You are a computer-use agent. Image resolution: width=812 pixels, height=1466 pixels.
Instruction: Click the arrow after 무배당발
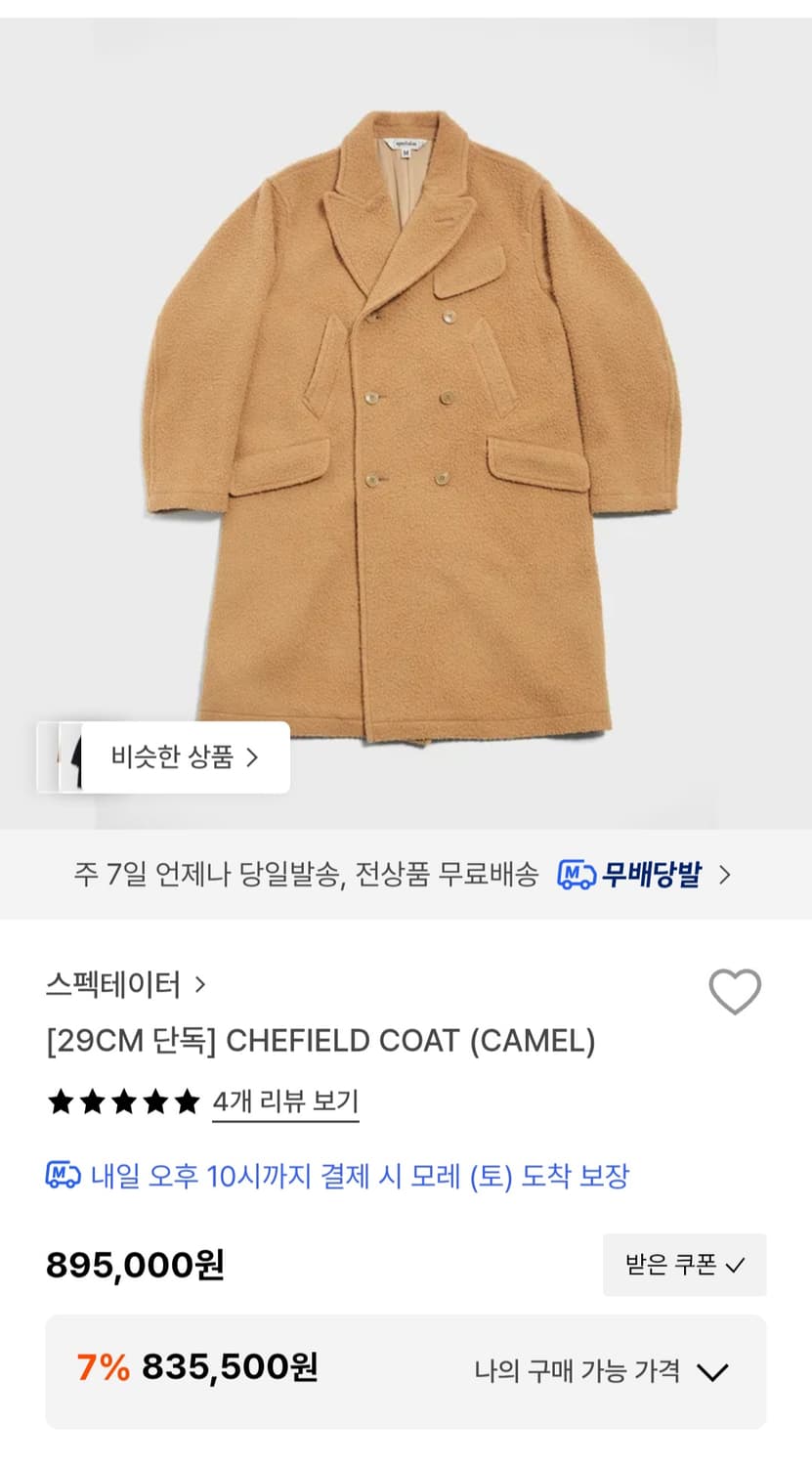[x=724, y=875]
